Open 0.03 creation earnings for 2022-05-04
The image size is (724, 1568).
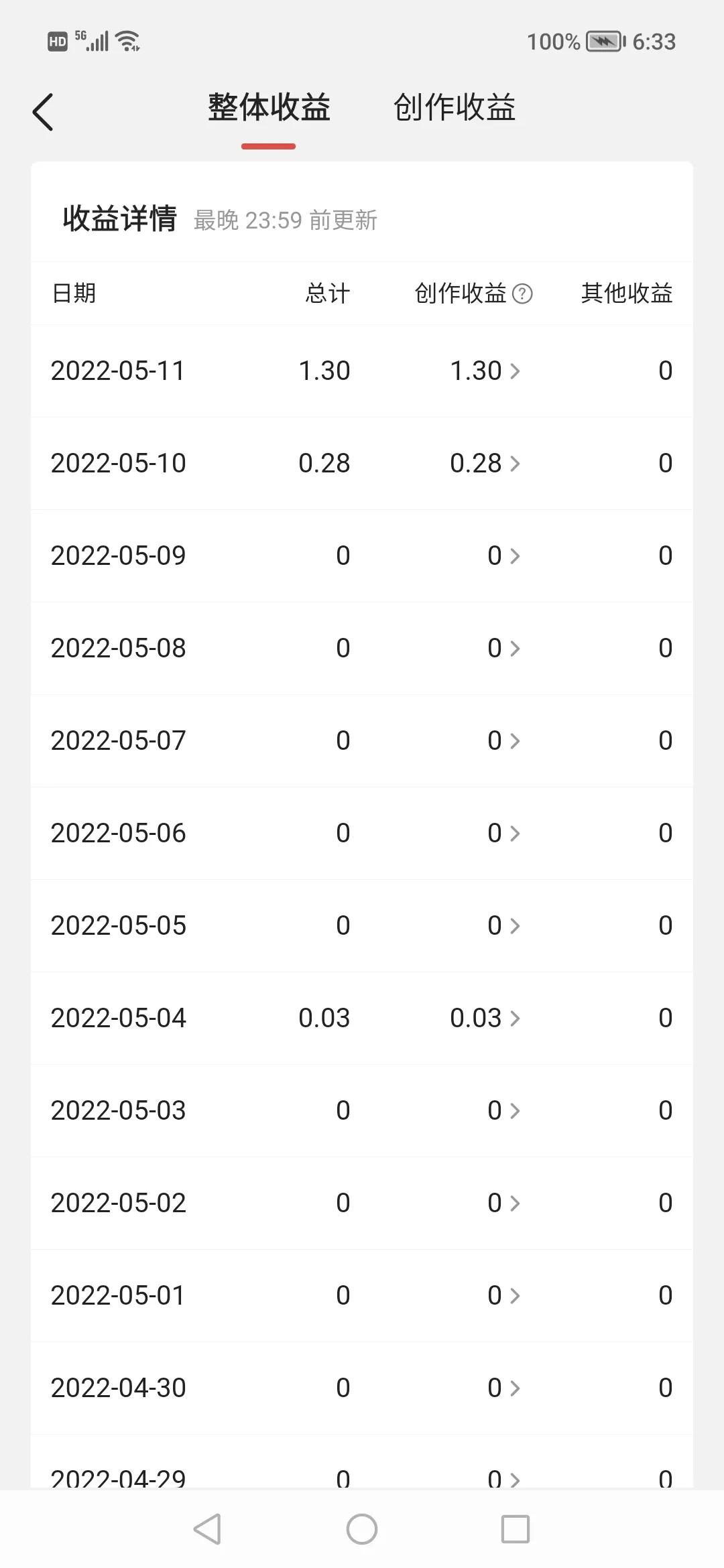[485, 1018]
